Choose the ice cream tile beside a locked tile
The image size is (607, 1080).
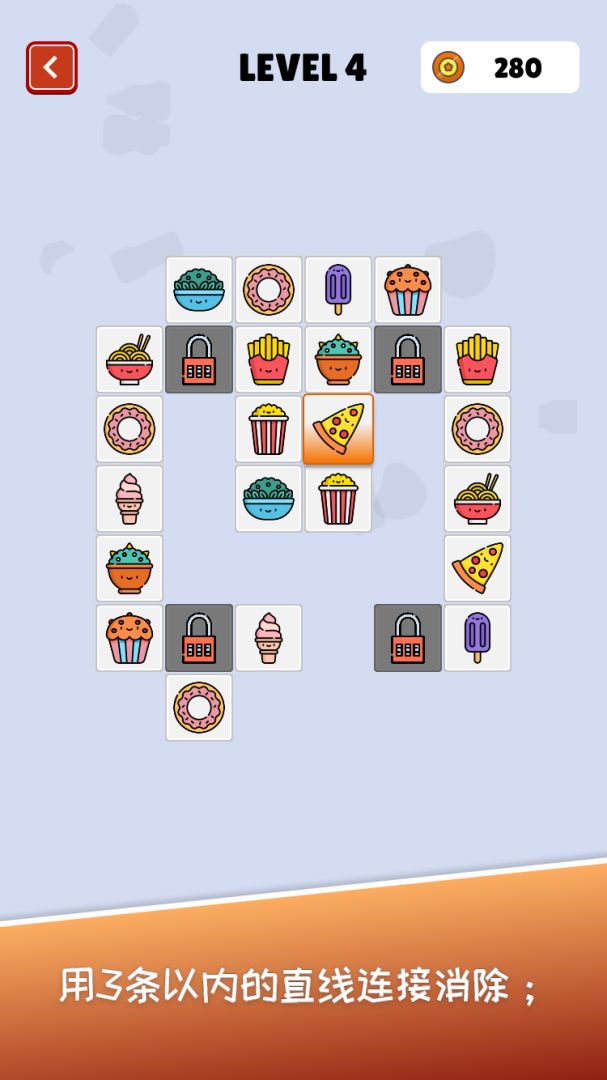coord(268,638)
